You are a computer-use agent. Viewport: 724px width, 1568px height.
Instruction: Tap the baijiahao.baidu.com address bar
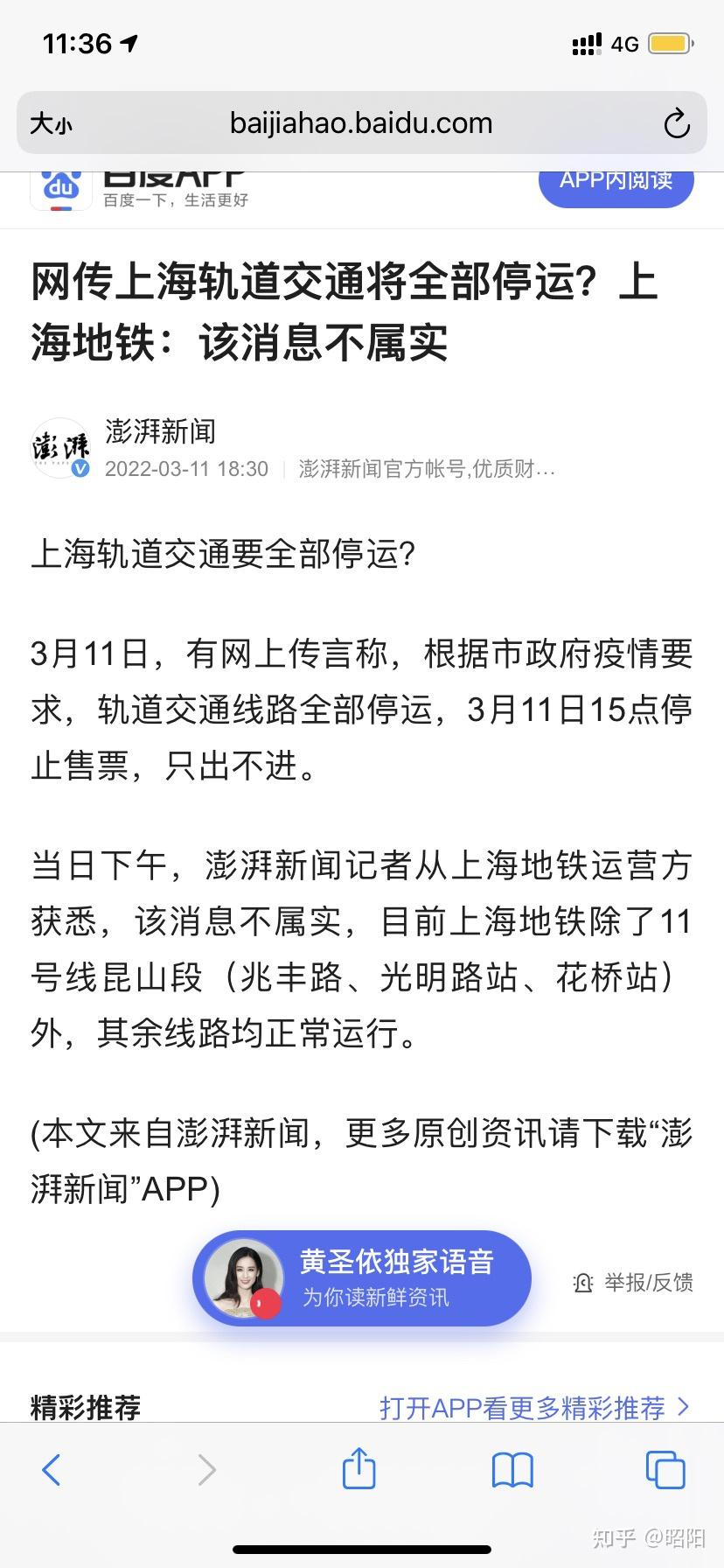click(x=361, y=123)
